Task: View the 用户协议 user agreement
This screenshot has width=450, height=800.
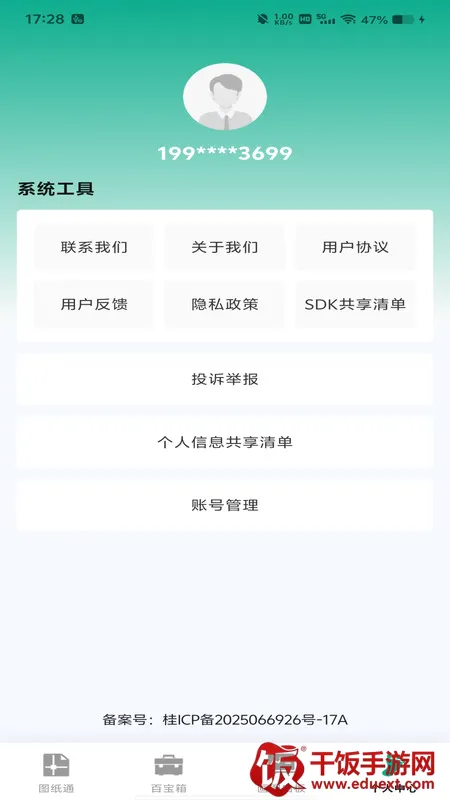Action: coord(355,247)
